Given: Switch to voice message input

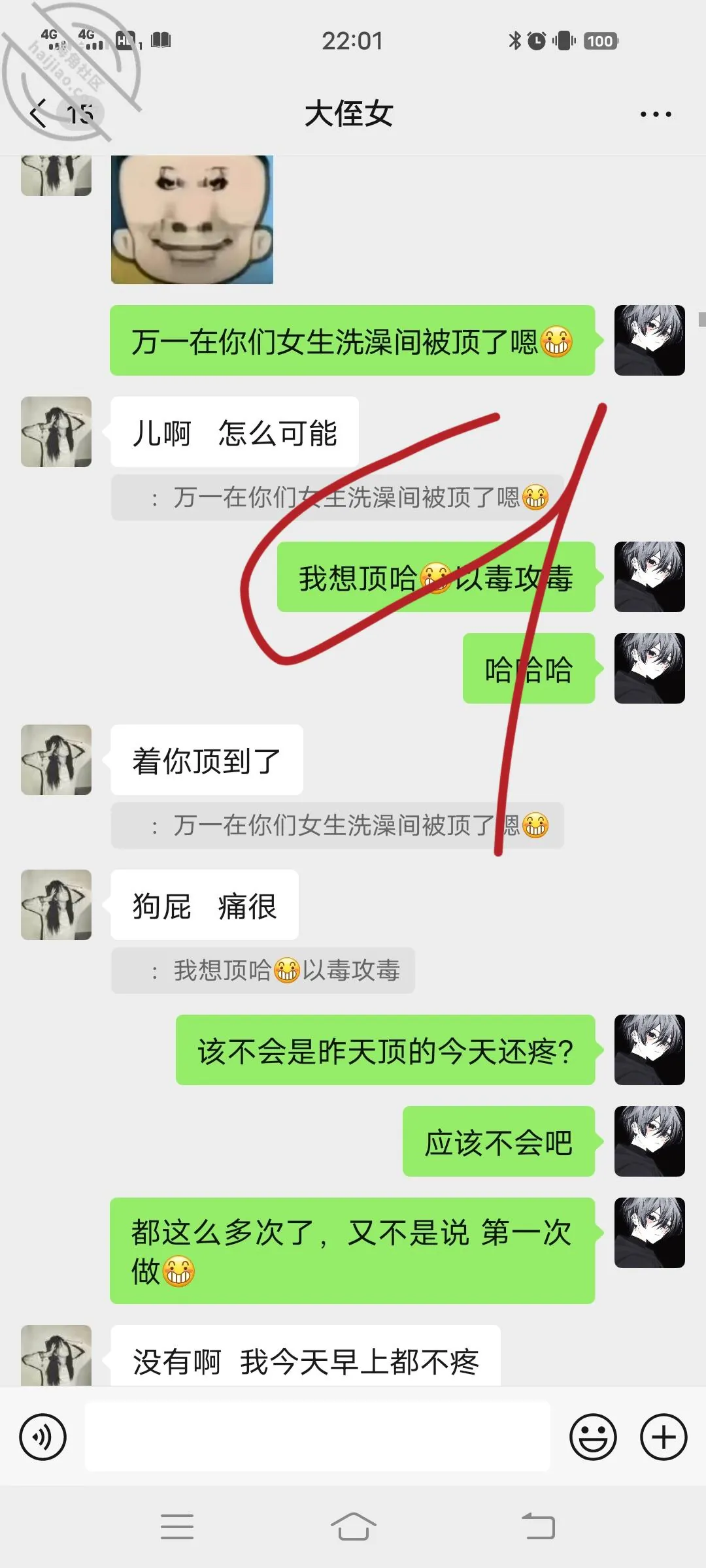Looking at the screenshot, I should tap(42, 1437).
